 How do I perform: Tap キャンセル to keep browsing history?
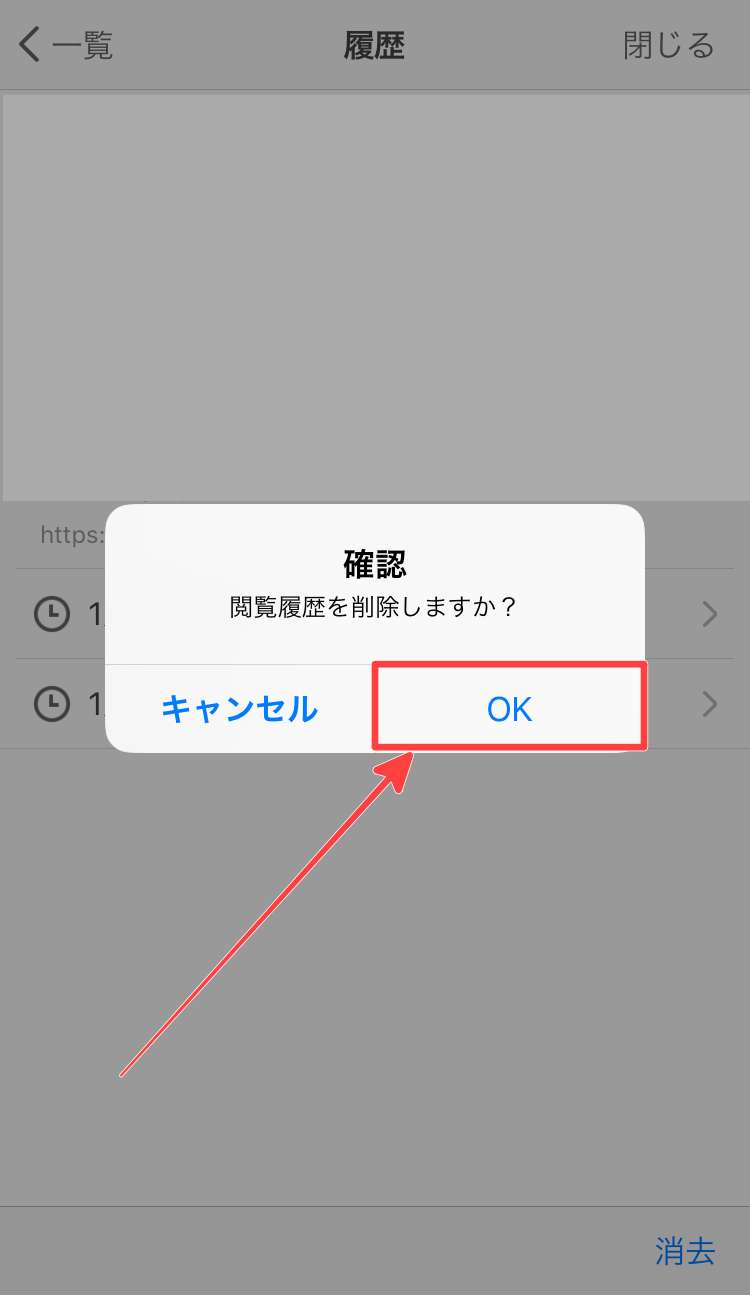click(239, 708)
